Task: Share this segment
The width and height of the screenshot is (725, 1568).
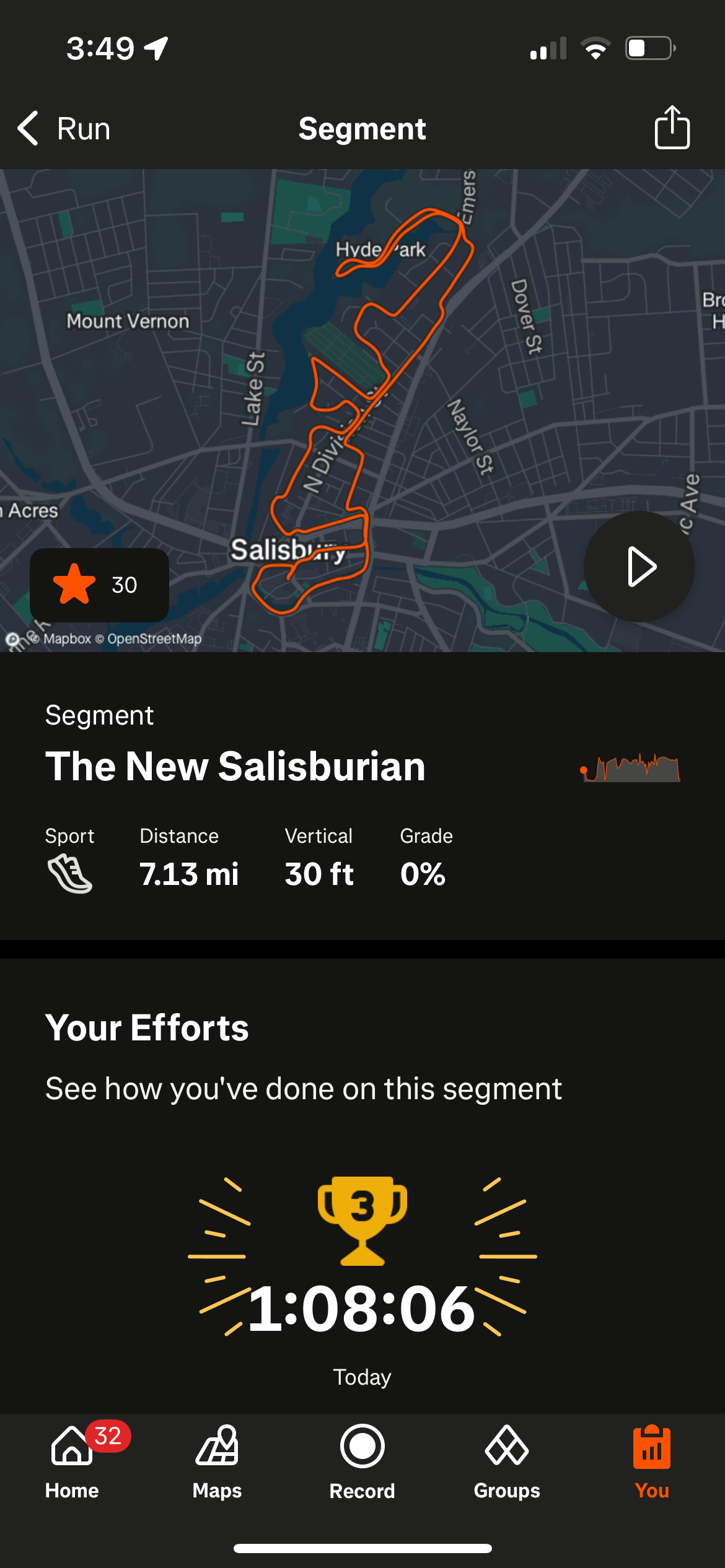Action: click(672, 127)
